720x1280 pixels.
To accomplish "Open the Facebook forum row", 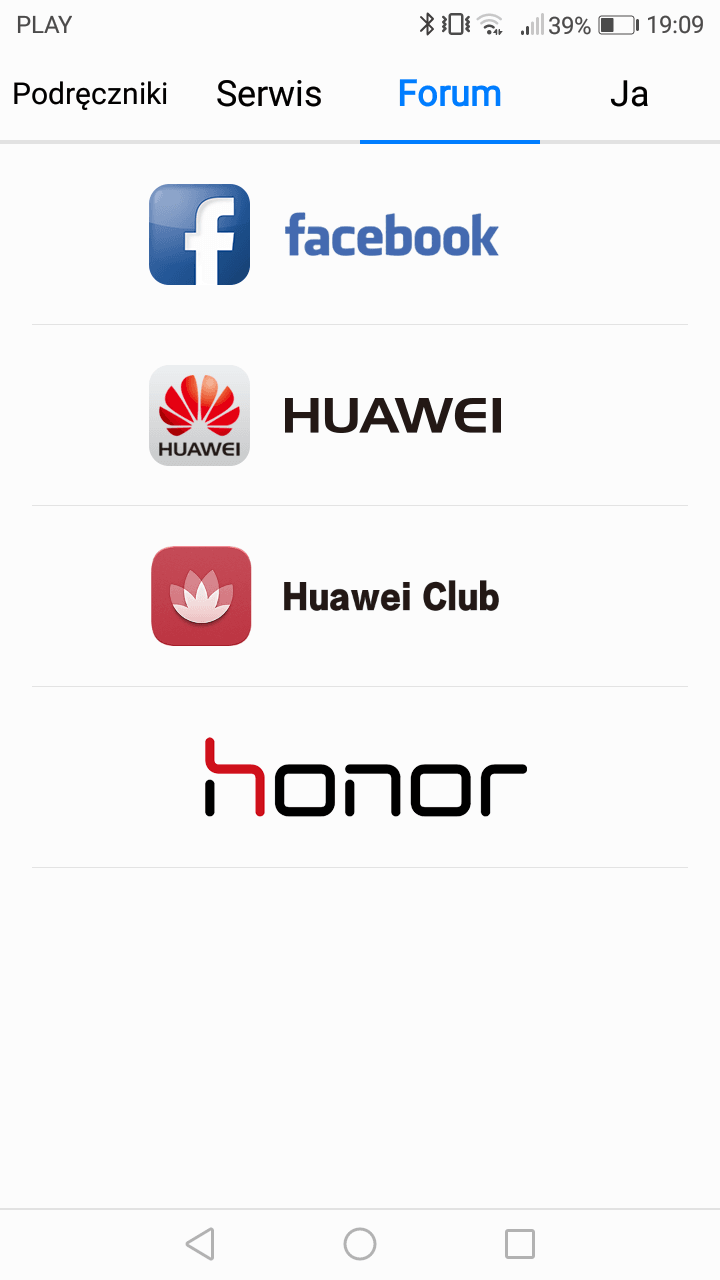I will (360, 234).
